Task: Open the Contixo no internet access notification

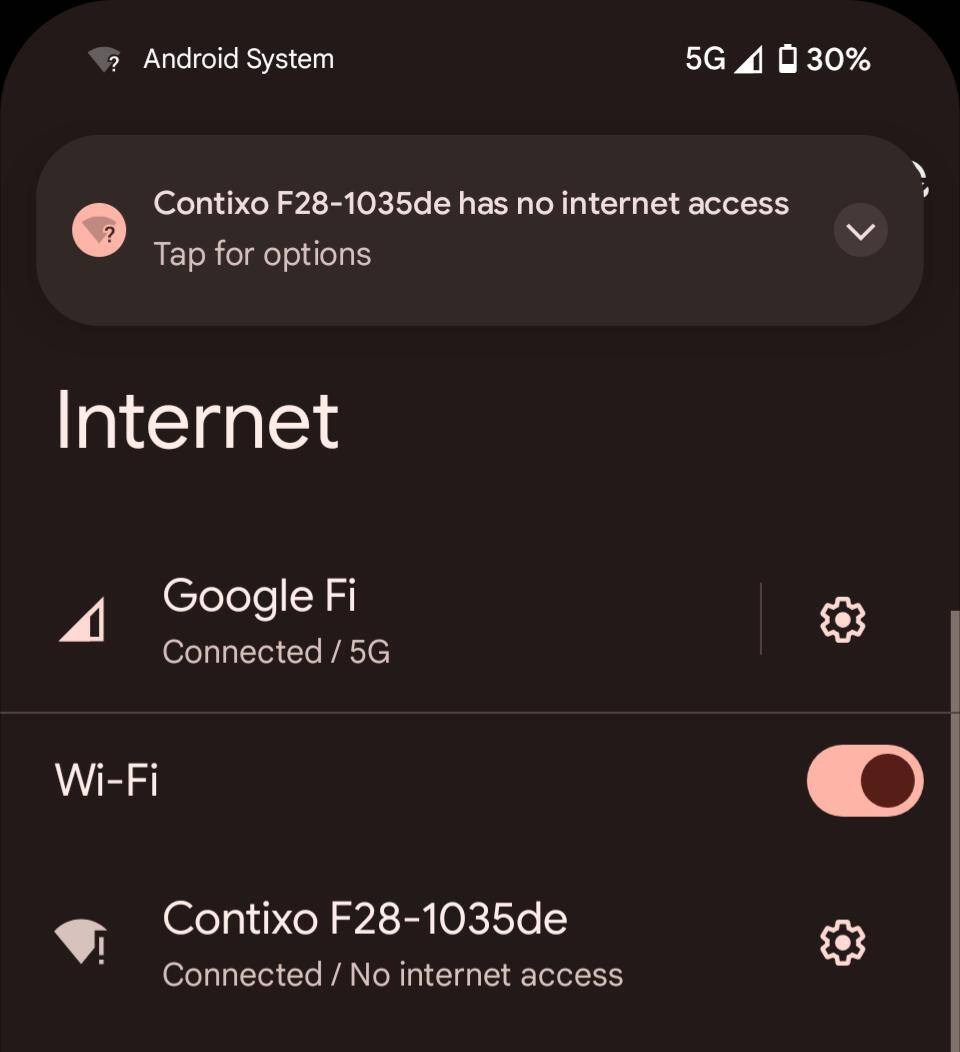Action: coord(470,228)
